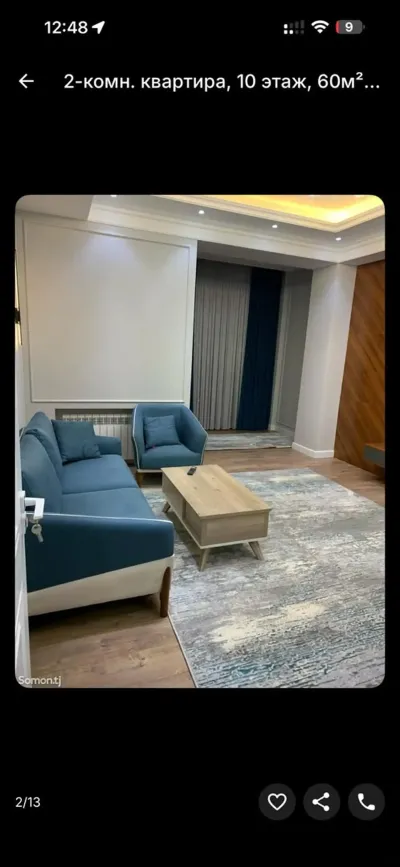Call the seller via the phone icon

tap(366, 802)
